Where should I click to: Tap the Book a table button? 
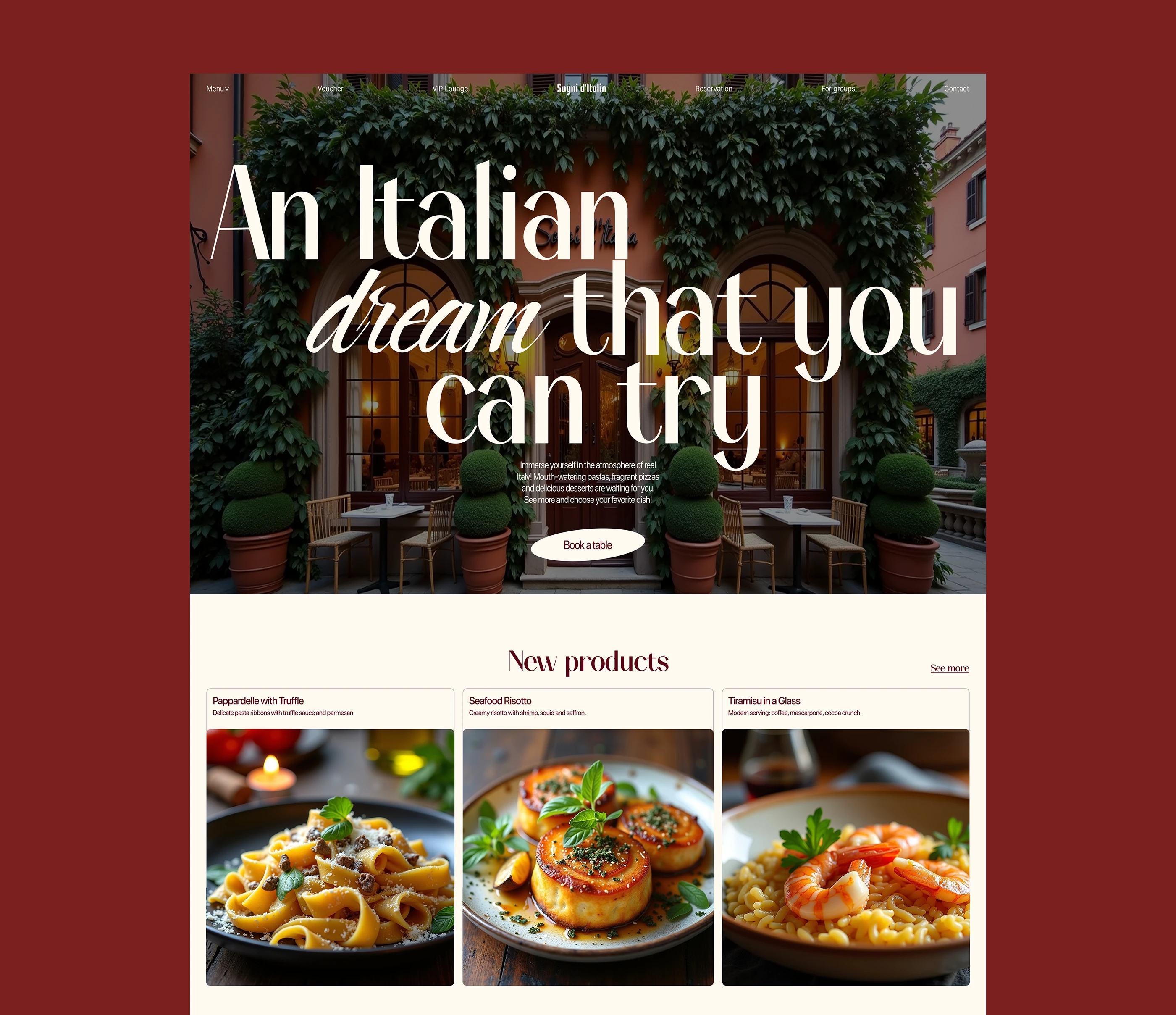coord(588,545)
